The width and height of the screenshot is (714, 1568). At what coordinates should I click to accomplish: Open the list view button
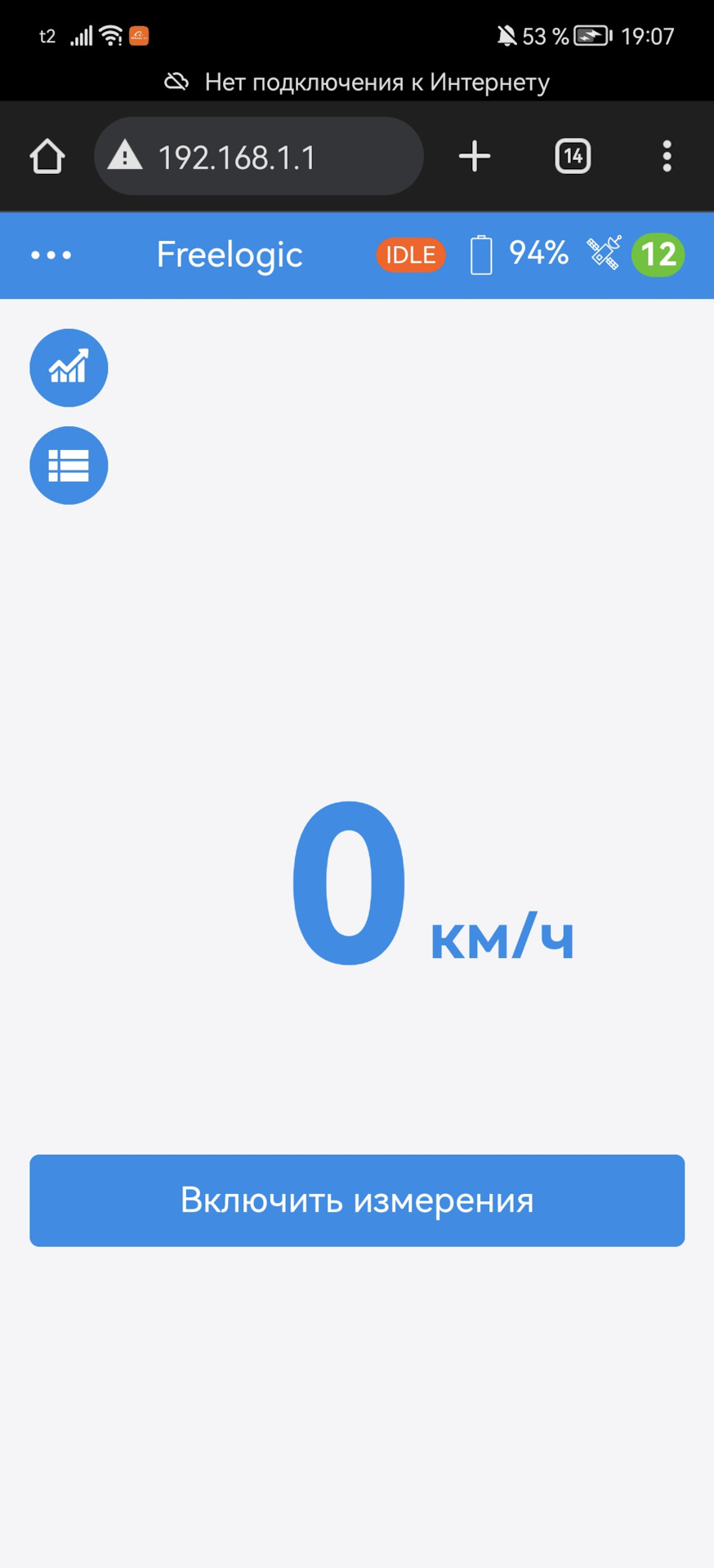[69, 465]
